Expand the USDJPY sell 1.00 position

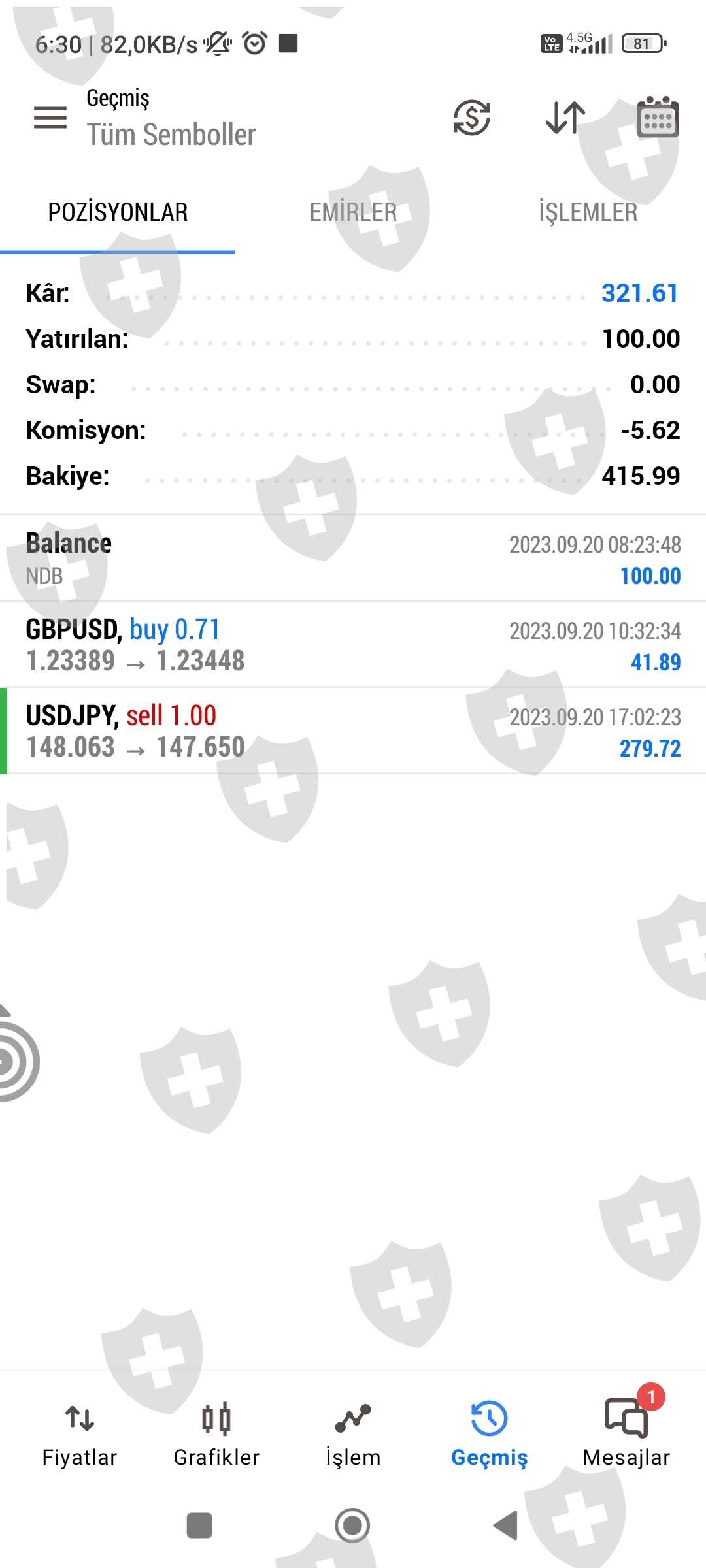click(x=353, y=731)
